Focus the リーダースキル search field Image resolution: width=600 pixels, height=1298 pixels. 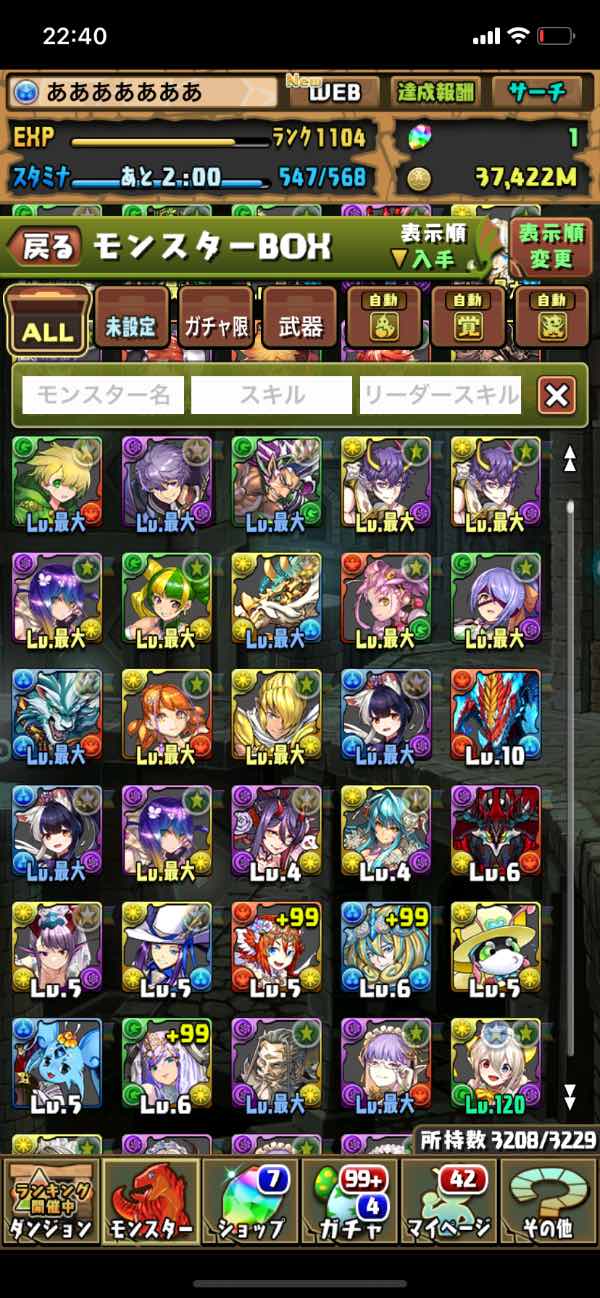440,395
